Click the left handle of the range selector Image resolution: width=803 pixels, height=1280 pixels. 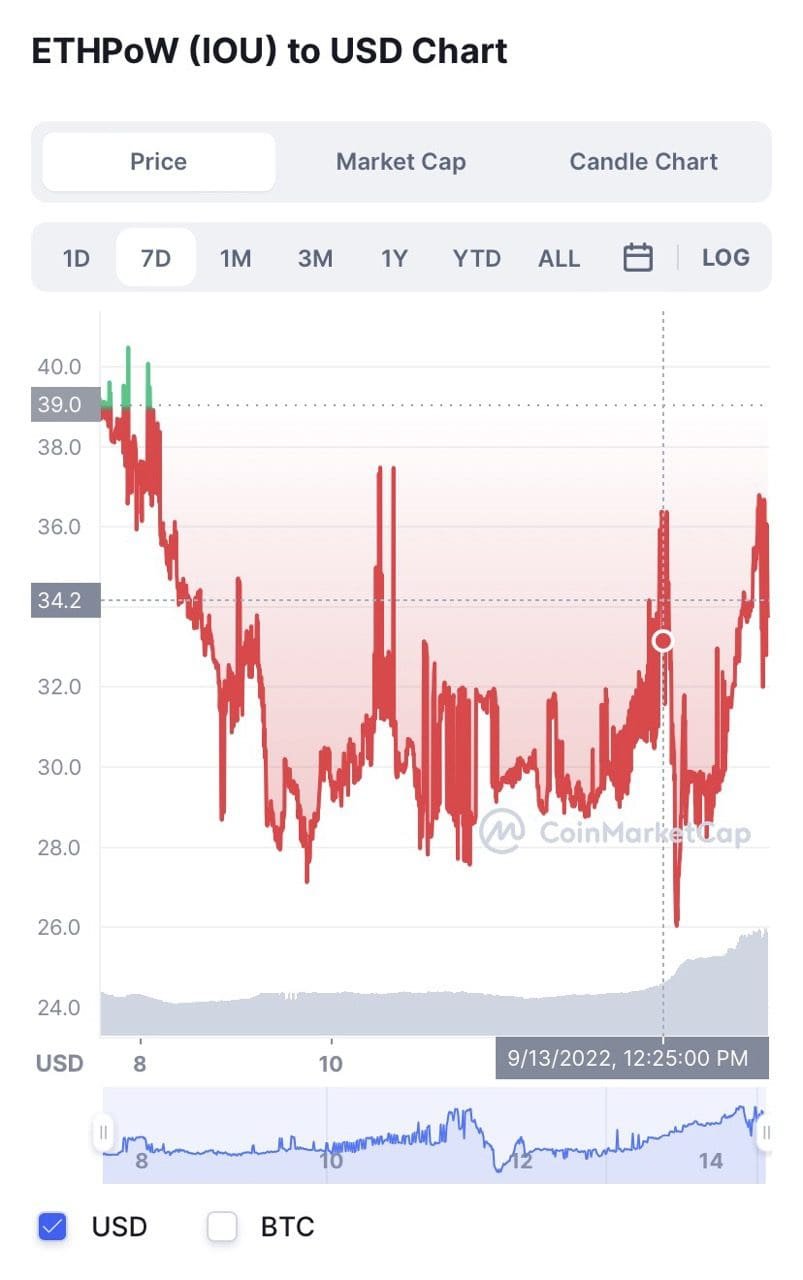(103, 1132)
